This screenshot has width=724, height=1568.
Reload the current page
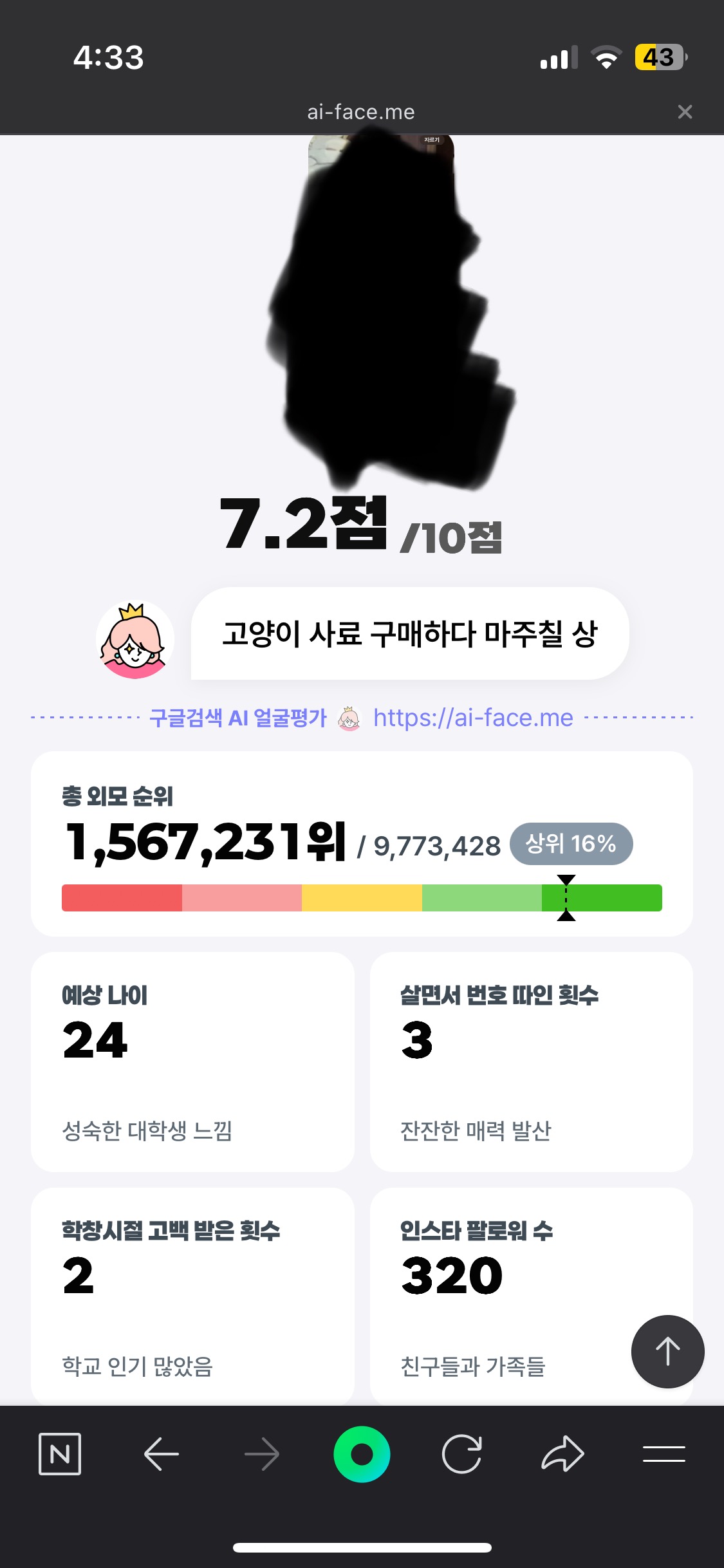462,1453
